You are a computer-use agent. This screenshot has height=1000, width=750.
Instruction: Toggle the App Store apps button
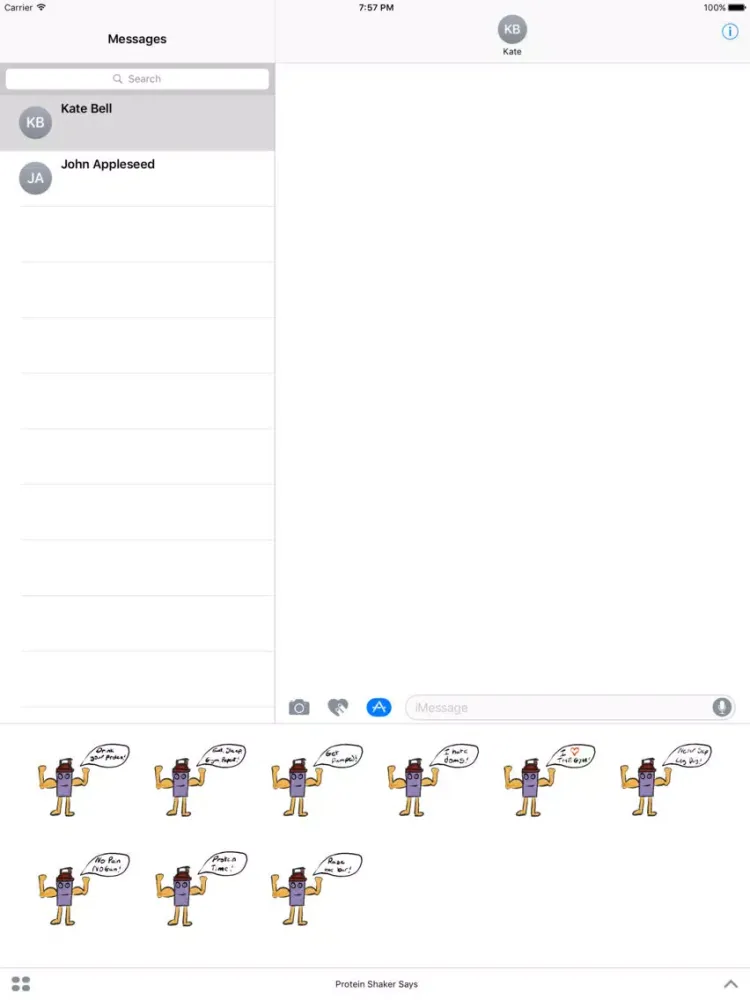(x=378, y=708)
